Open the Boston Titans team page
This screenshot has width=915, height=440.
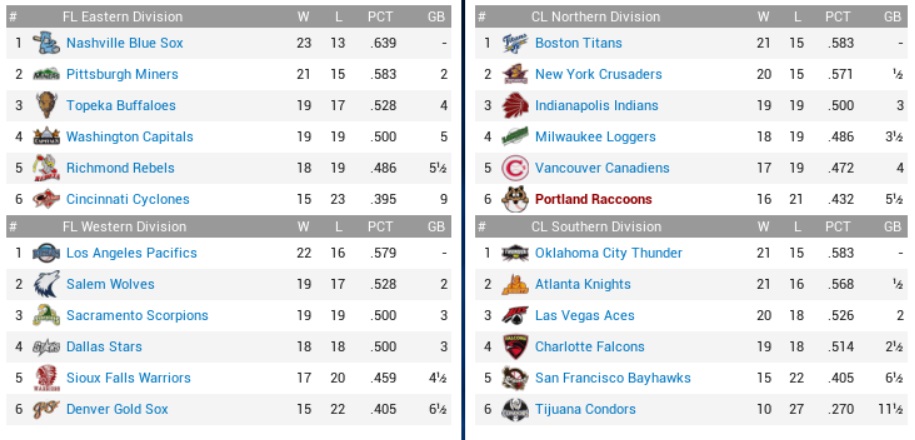pyautogui.click(x=578, y=43)
